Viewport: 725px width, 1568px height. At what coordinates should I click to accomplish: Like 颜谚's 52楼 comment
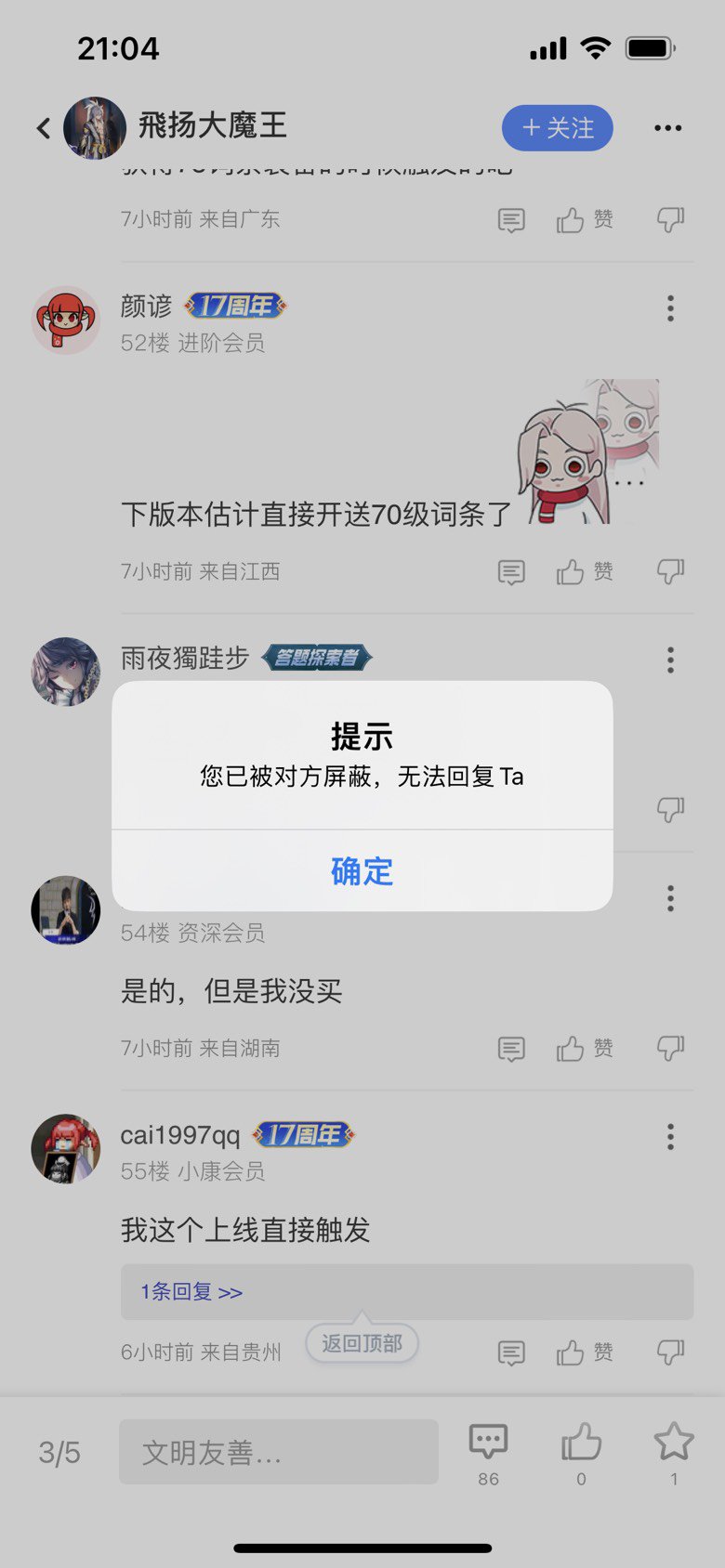point(585,571)
